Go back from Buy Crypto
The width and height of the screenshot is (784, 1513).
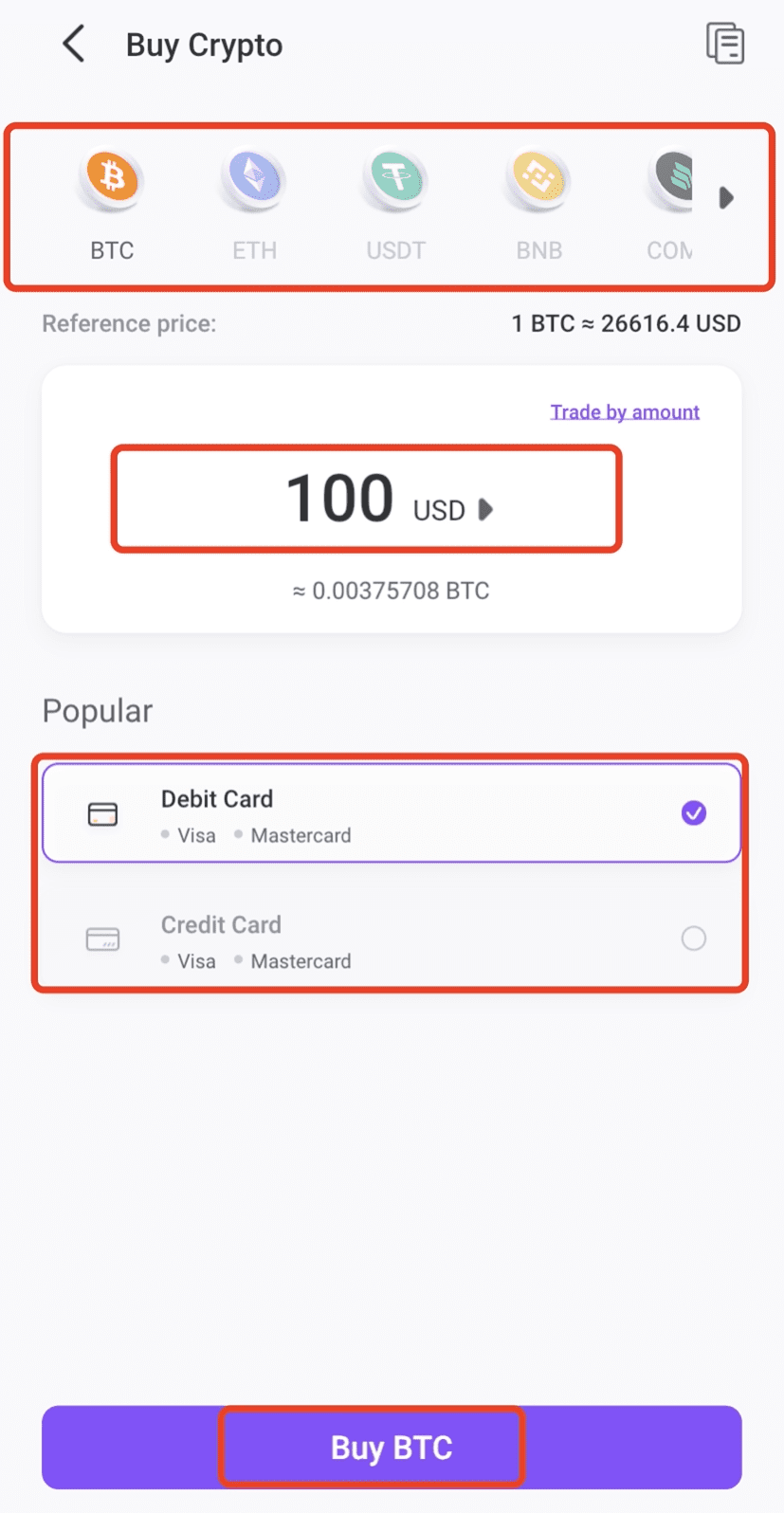point(74,45)
